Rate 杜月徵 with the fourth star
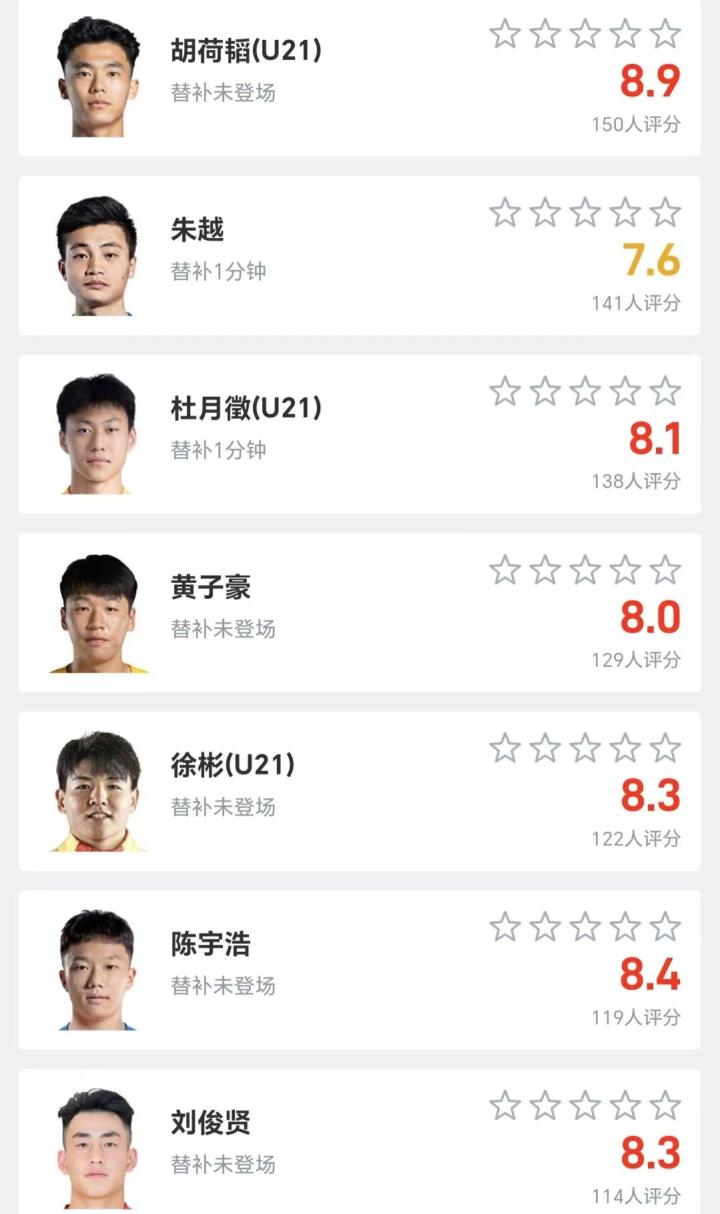 [625, 391]
